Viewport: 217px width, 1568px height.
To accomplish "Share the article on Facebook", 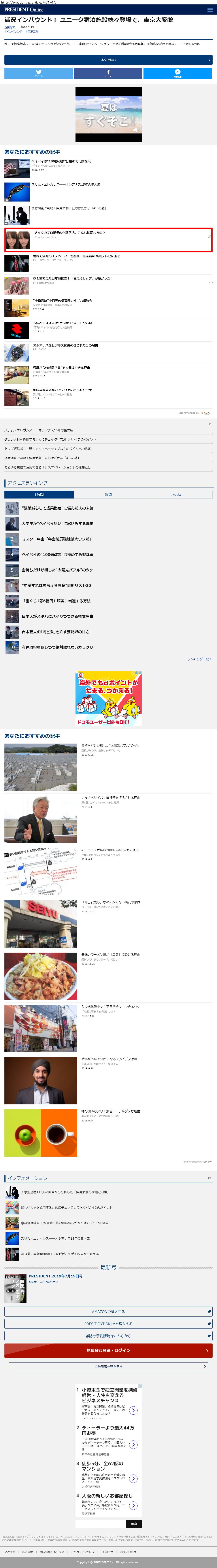I will [108, 74].
